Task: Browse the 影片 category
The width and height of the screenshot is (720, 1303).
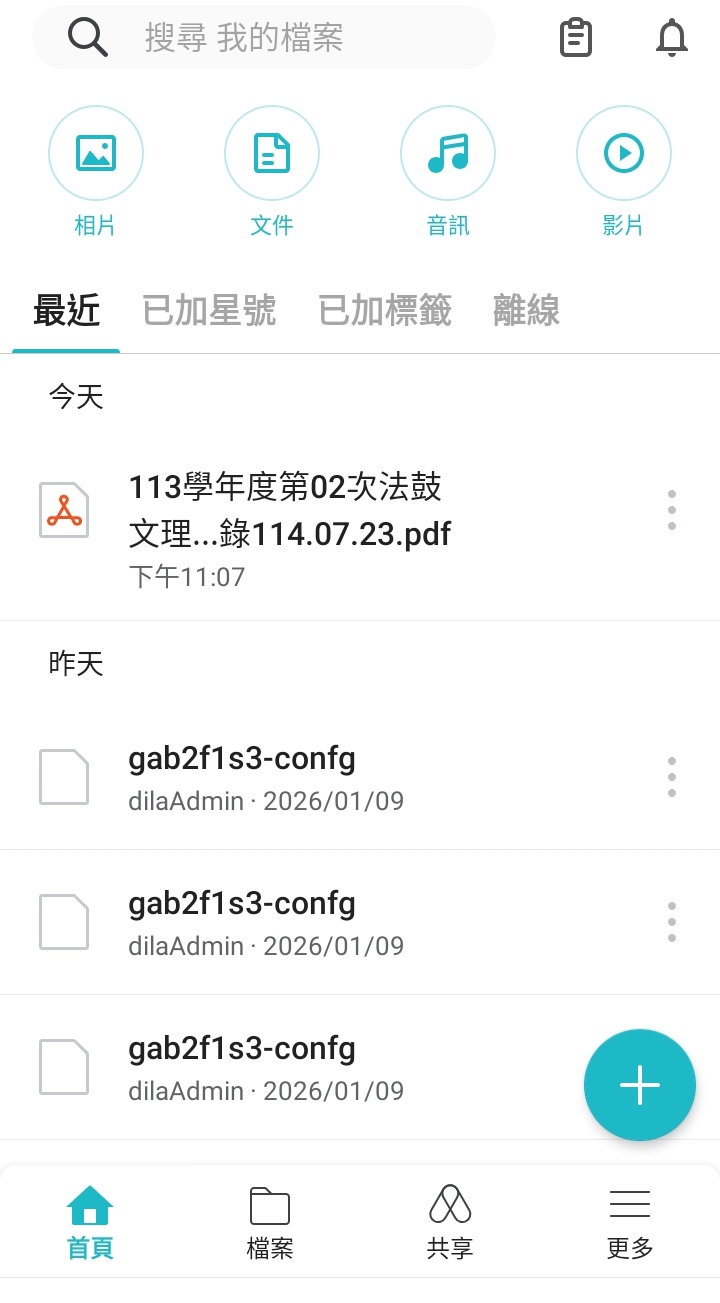Action: click(x=623, y=154)
